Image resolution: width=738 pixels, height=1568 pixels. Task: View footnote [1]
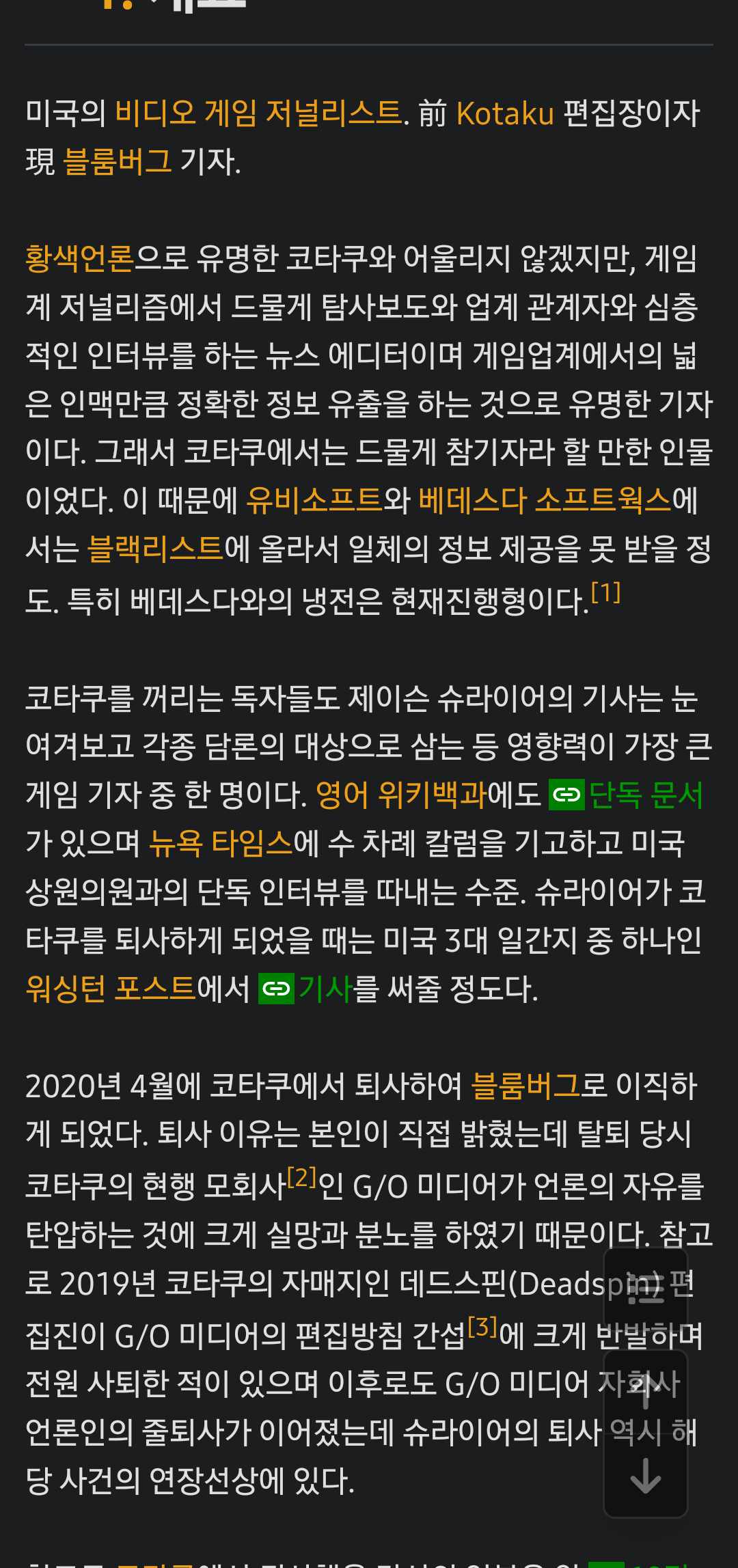point(605,592)
